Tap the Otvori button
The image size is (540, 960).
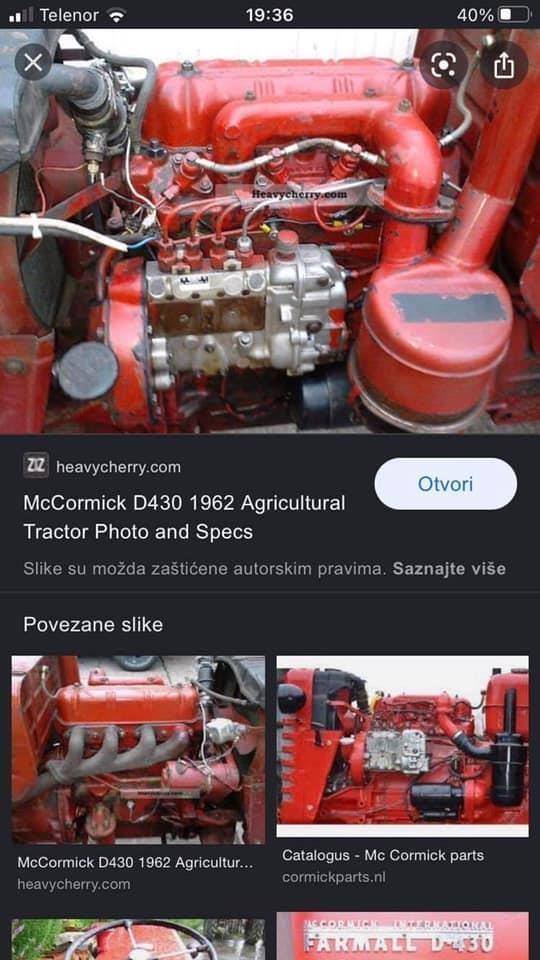click(x=446, y=484)
